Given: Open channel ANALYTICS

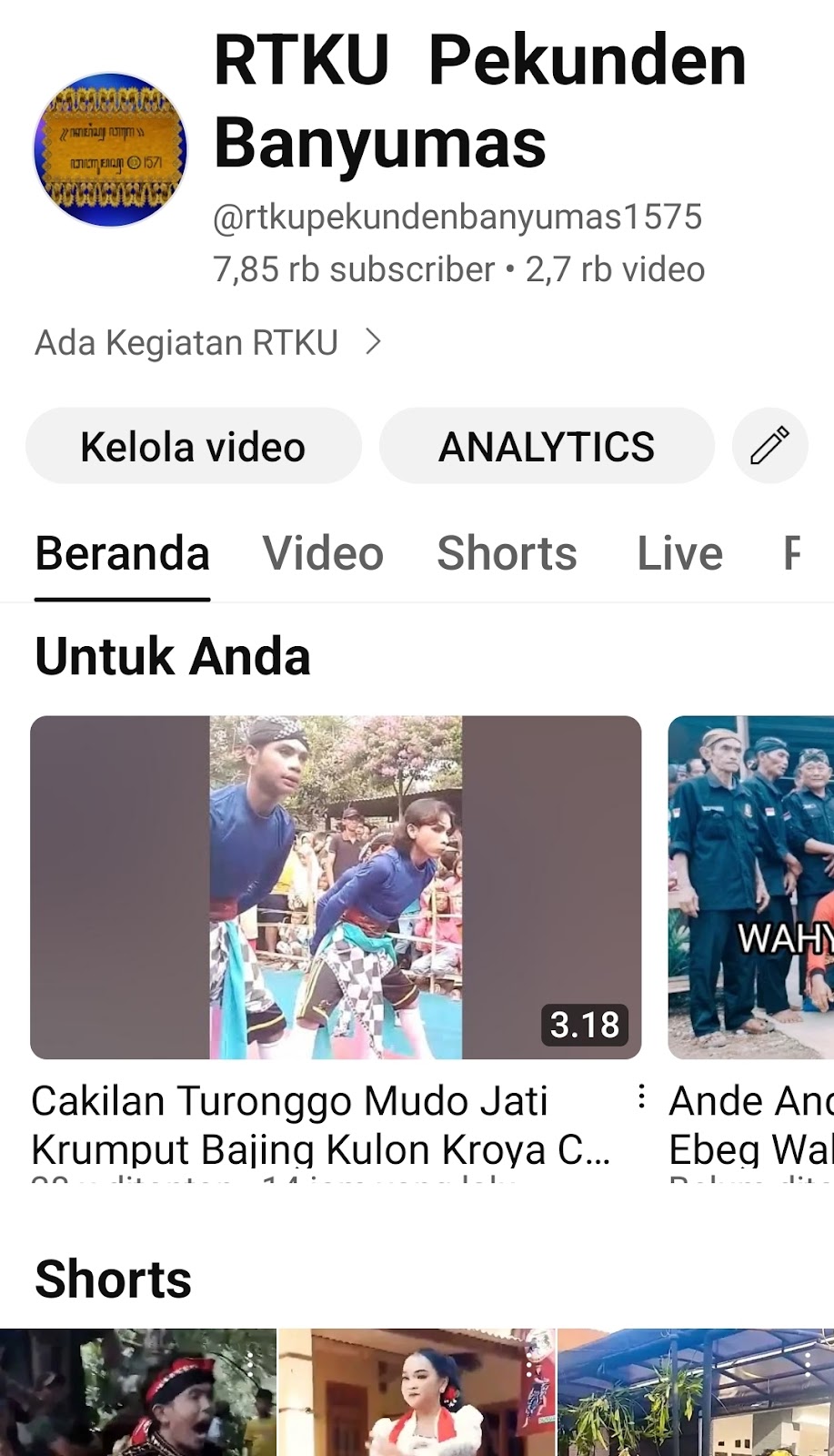Looking at the screenshot, I should 547,446.
